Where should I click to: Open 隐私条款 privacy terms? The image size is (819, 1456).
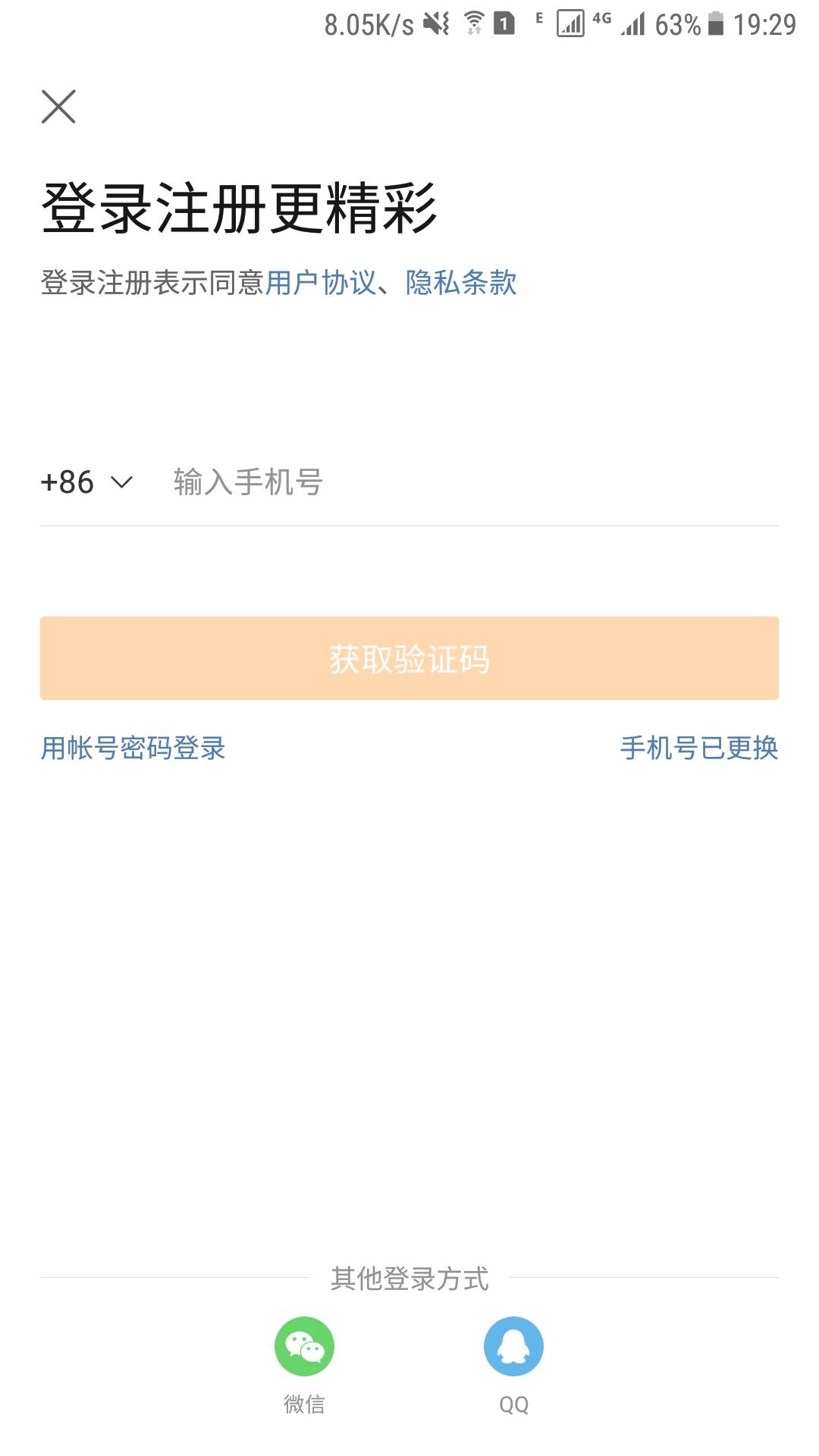[462, 282]
